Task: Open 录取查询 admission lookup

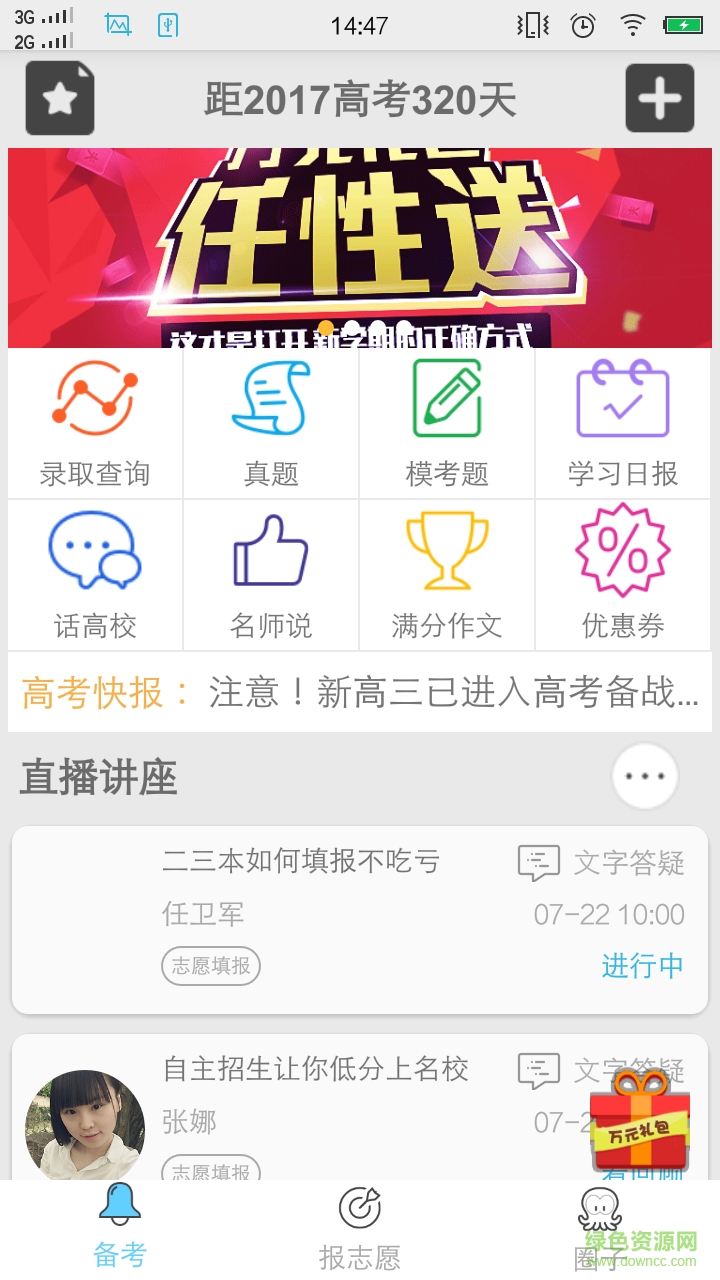Action: click(x=95, y=424)
